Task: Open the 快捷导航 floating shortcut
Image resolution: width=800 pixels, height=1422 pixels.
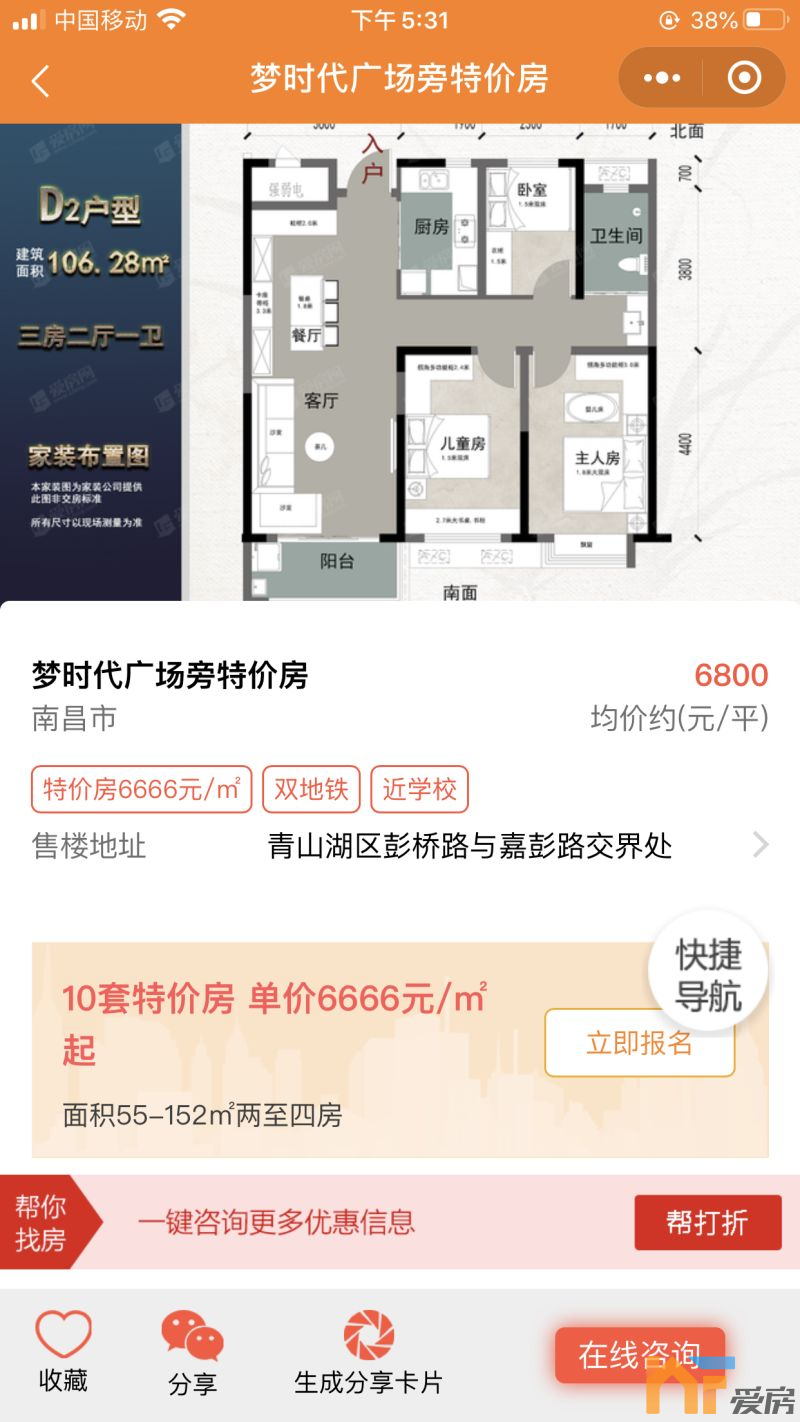Action: (708, 974)
